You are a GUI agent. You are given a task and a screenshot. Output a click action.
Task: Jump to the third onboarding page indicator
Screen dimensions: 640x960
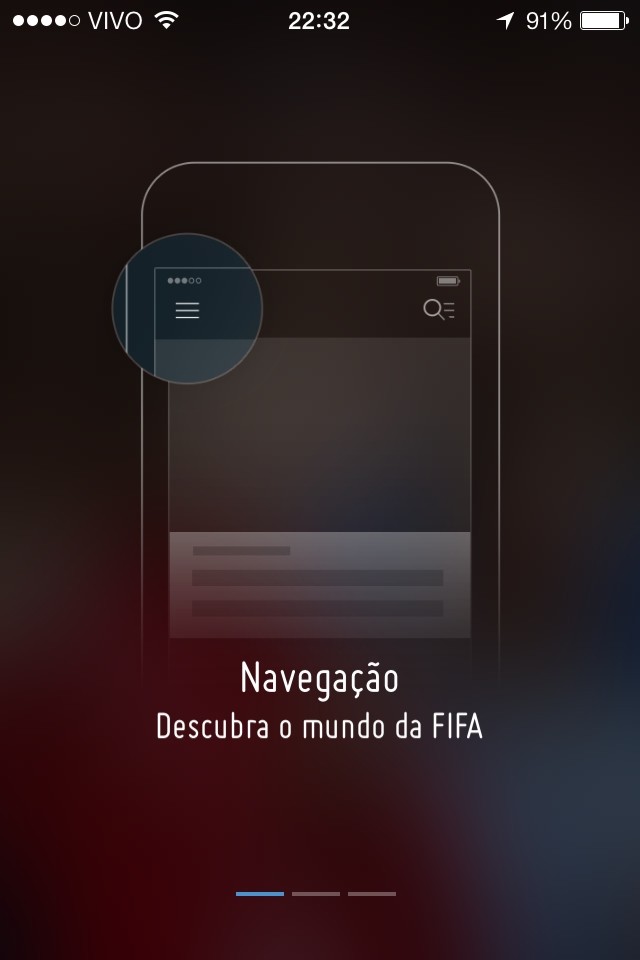[372, 893]
